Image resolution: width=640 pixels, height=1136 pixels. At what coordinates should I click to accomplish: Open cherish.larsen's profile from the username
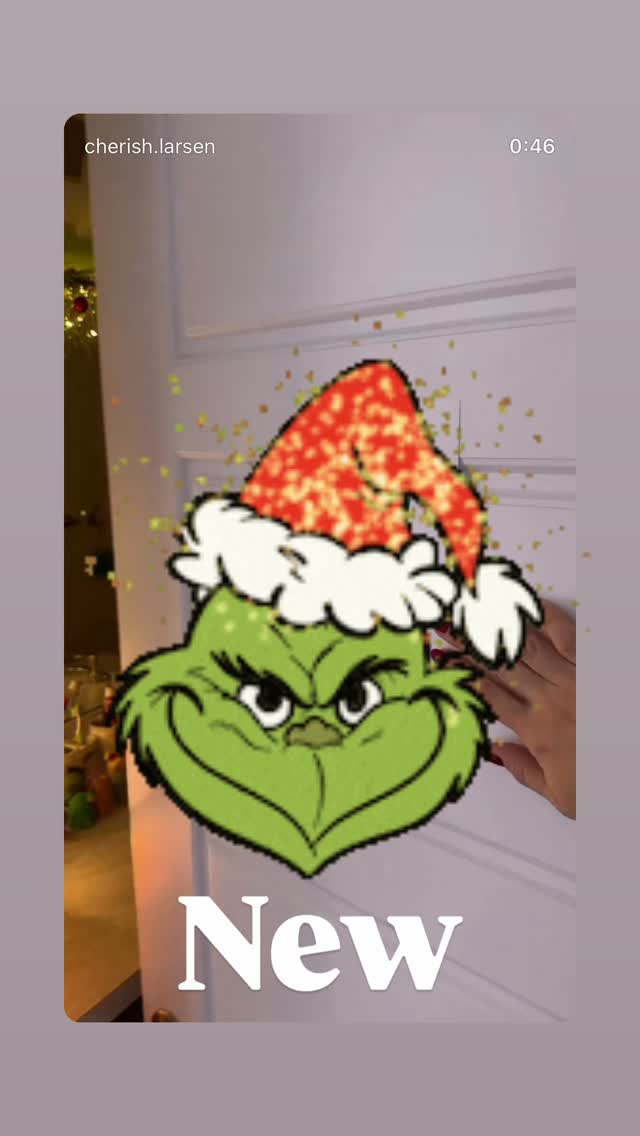149,146
